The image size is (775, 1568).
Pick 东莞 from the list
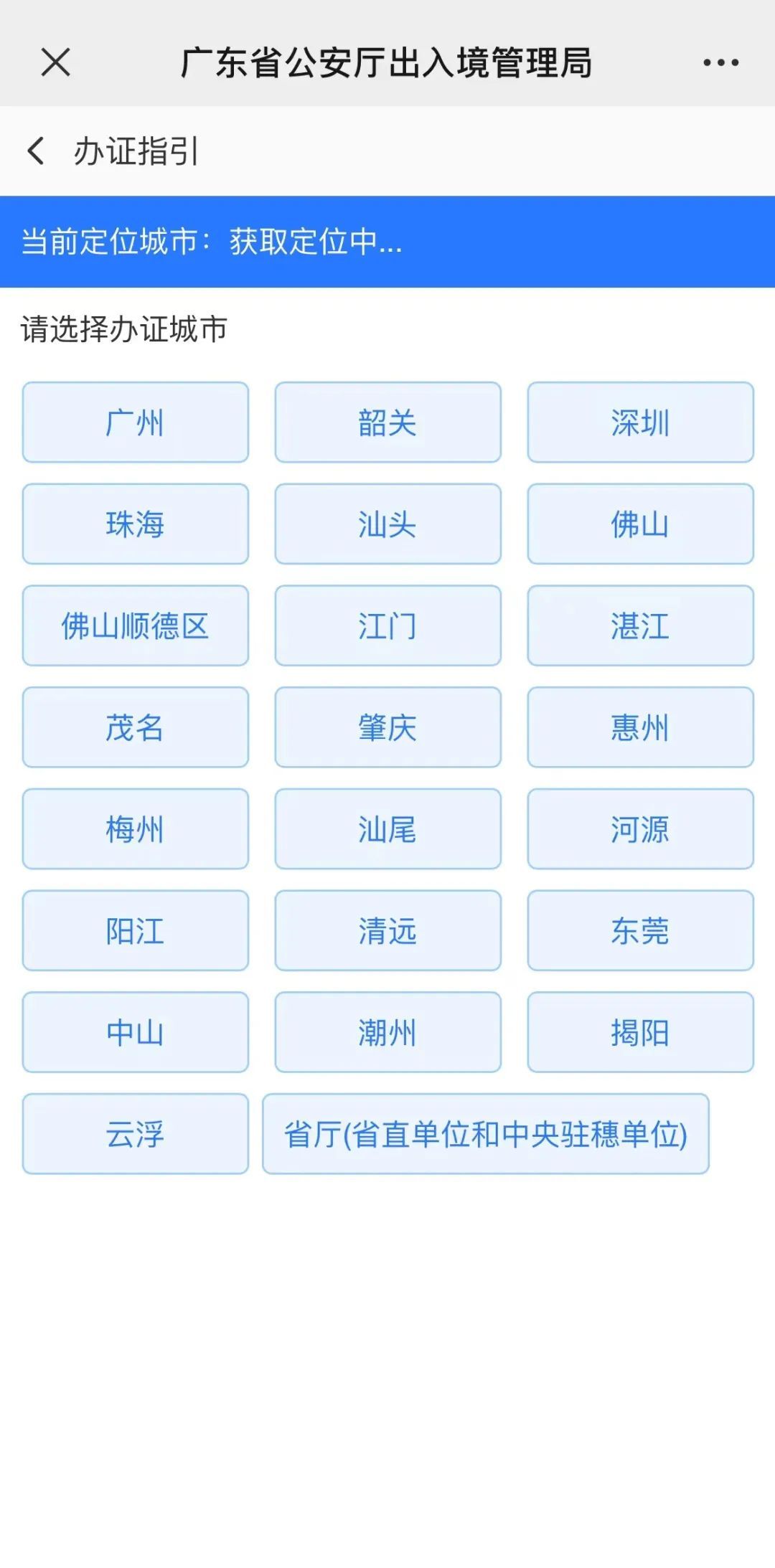[x=640, y=931]
